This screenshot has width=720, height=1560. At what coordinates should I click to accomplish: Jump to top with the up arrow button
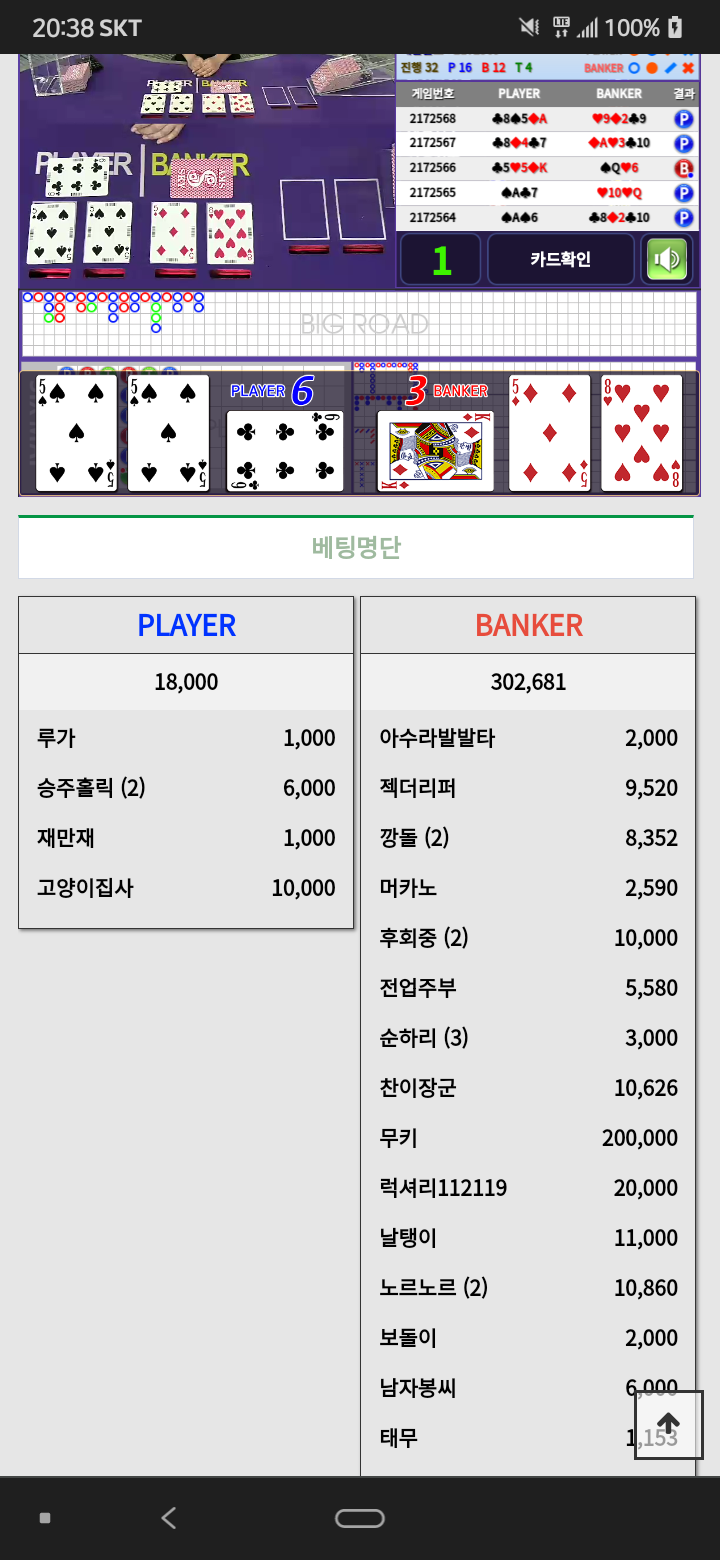tap(669, 1424)
